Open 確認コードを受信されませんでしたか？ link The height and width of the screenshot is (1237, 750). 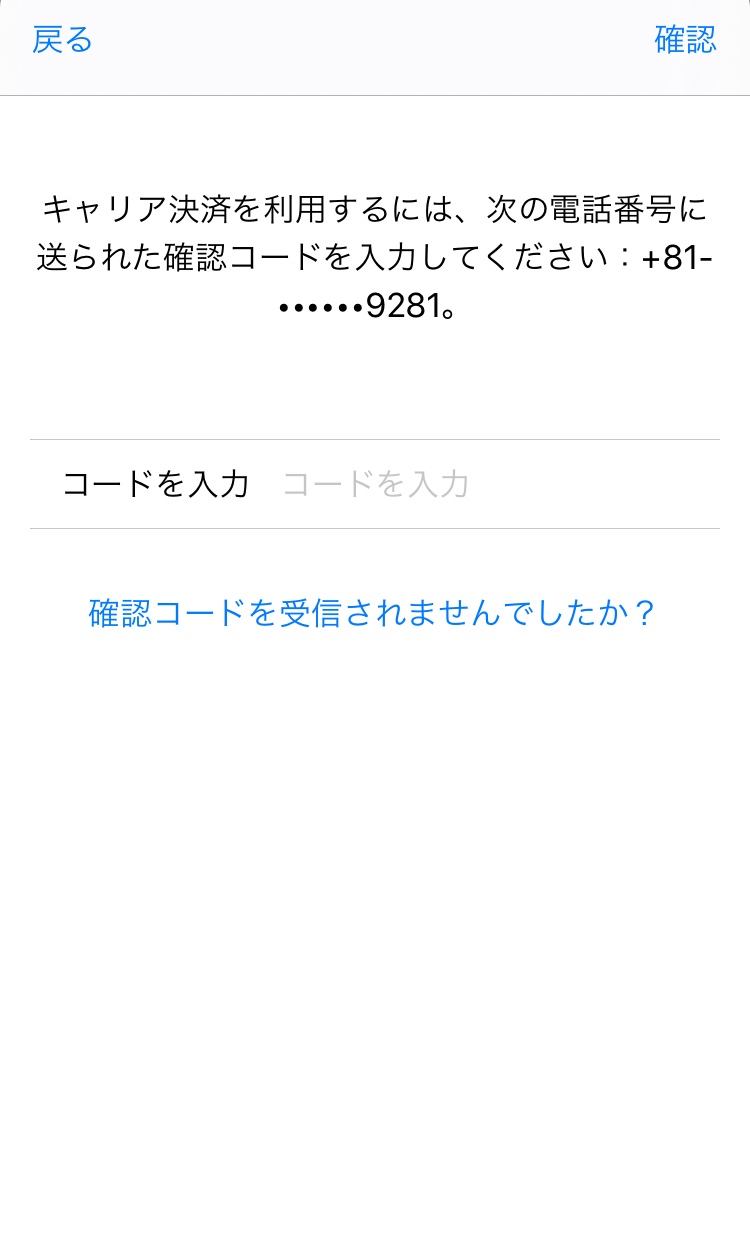coord(372,612)
